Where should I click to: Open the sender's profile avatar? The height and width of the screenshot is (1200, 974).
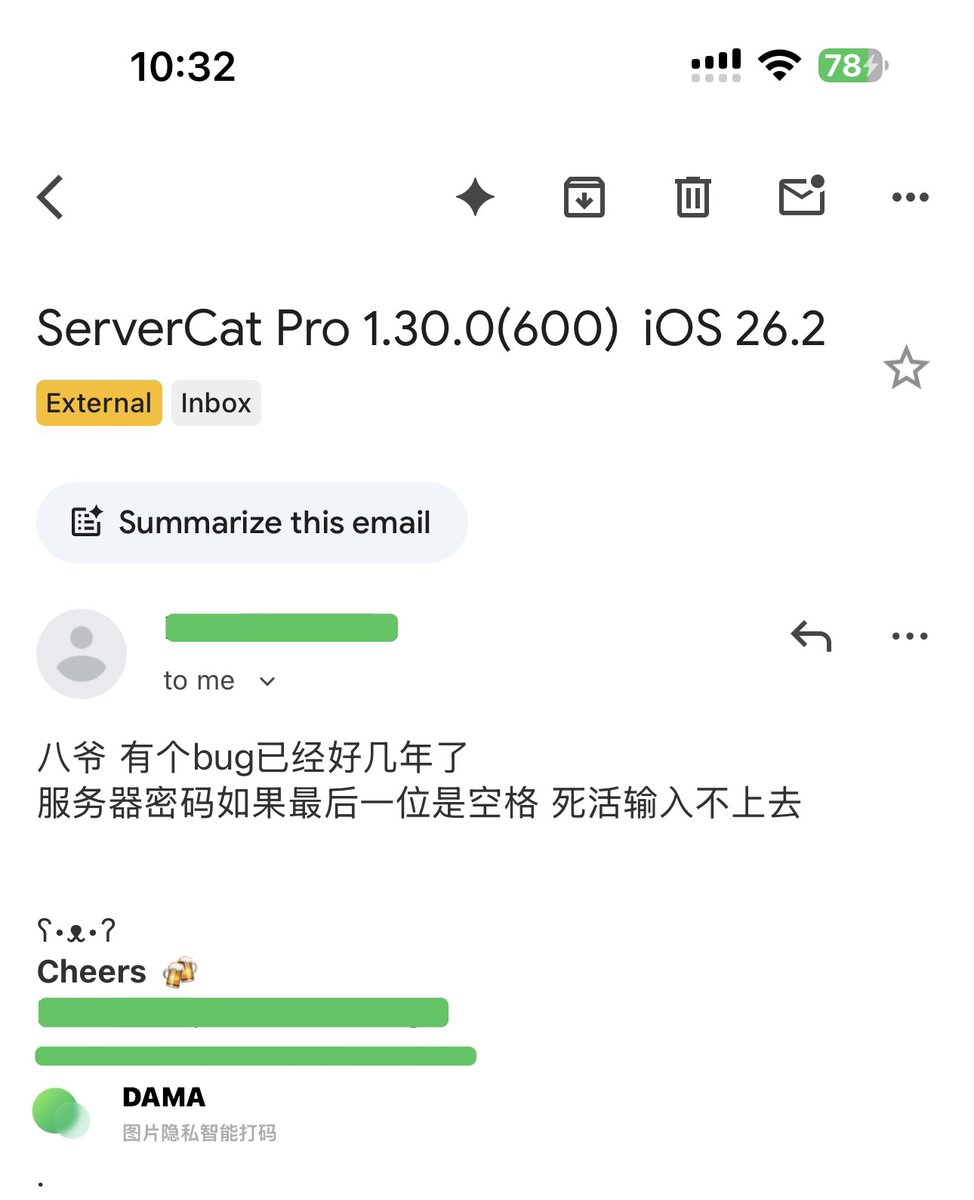(81, 654)
